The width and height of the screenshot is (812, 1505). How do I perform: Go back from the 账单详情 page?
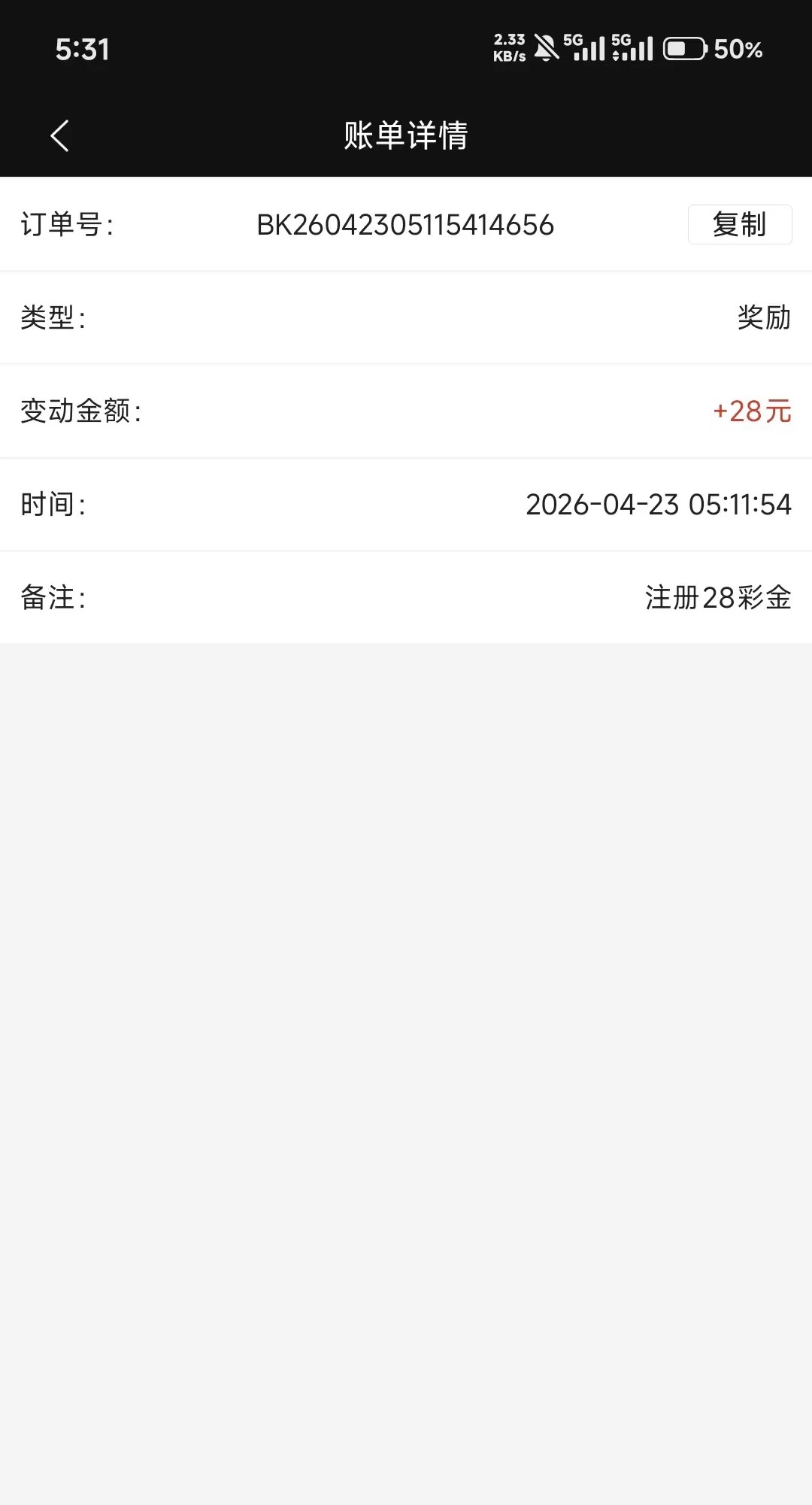coord(60,136)
